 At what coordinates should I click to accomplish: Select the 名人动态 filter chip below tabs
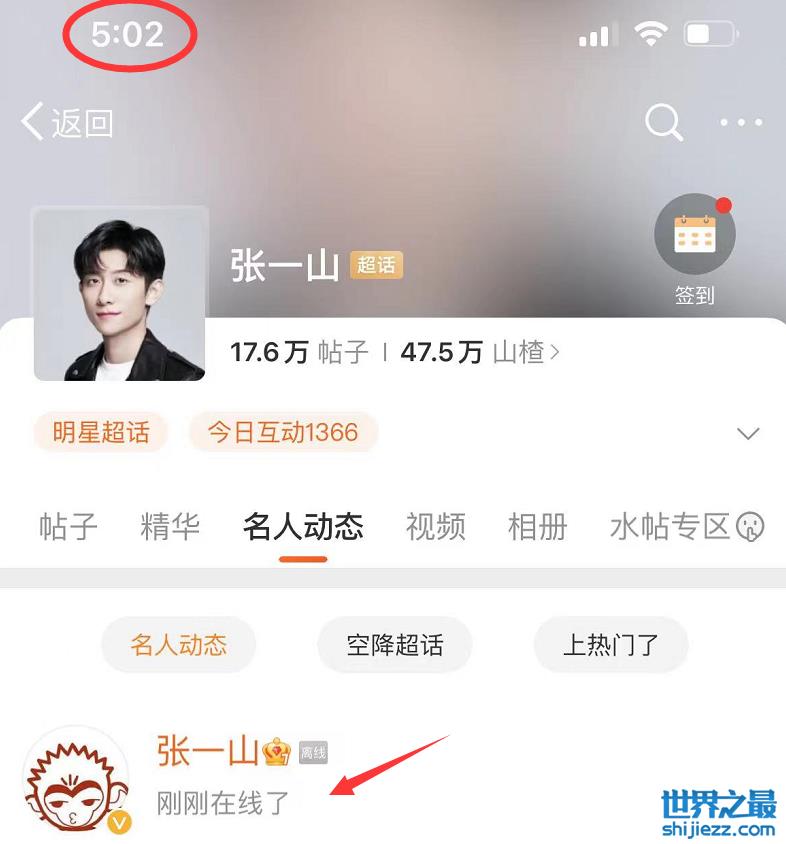tap(178, 645)
